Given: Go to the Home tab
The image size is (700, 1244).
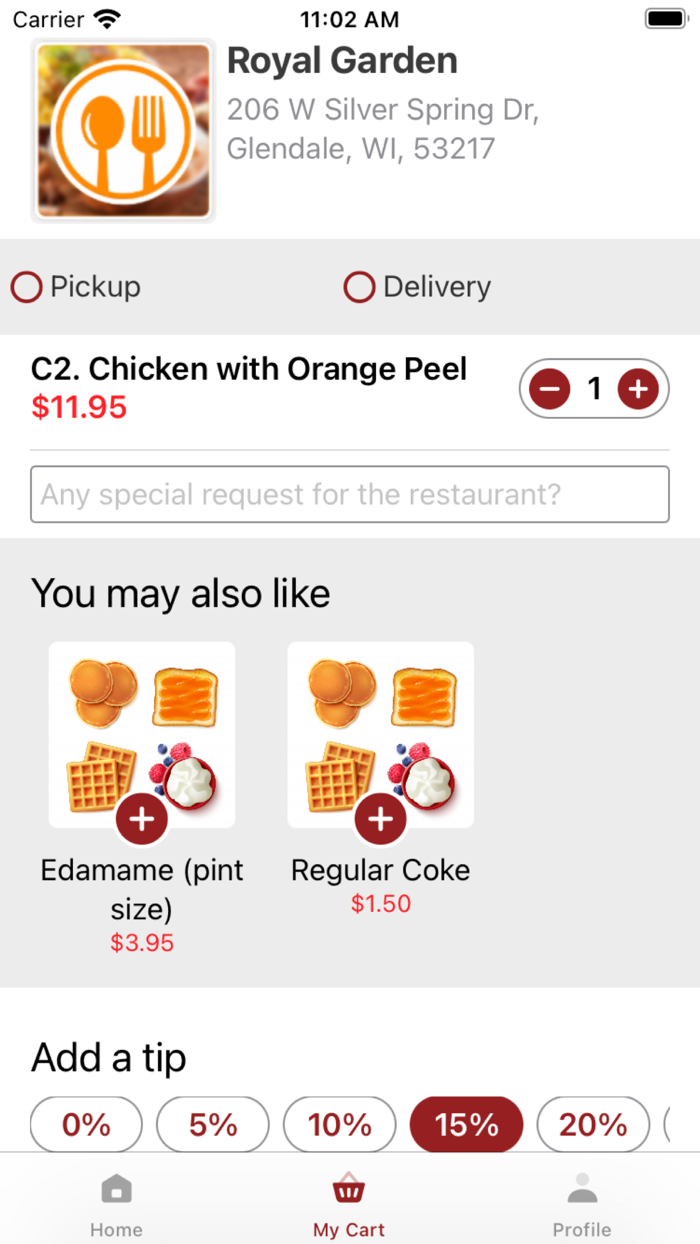Looking at the screenshot, I should coord(116,1205).
